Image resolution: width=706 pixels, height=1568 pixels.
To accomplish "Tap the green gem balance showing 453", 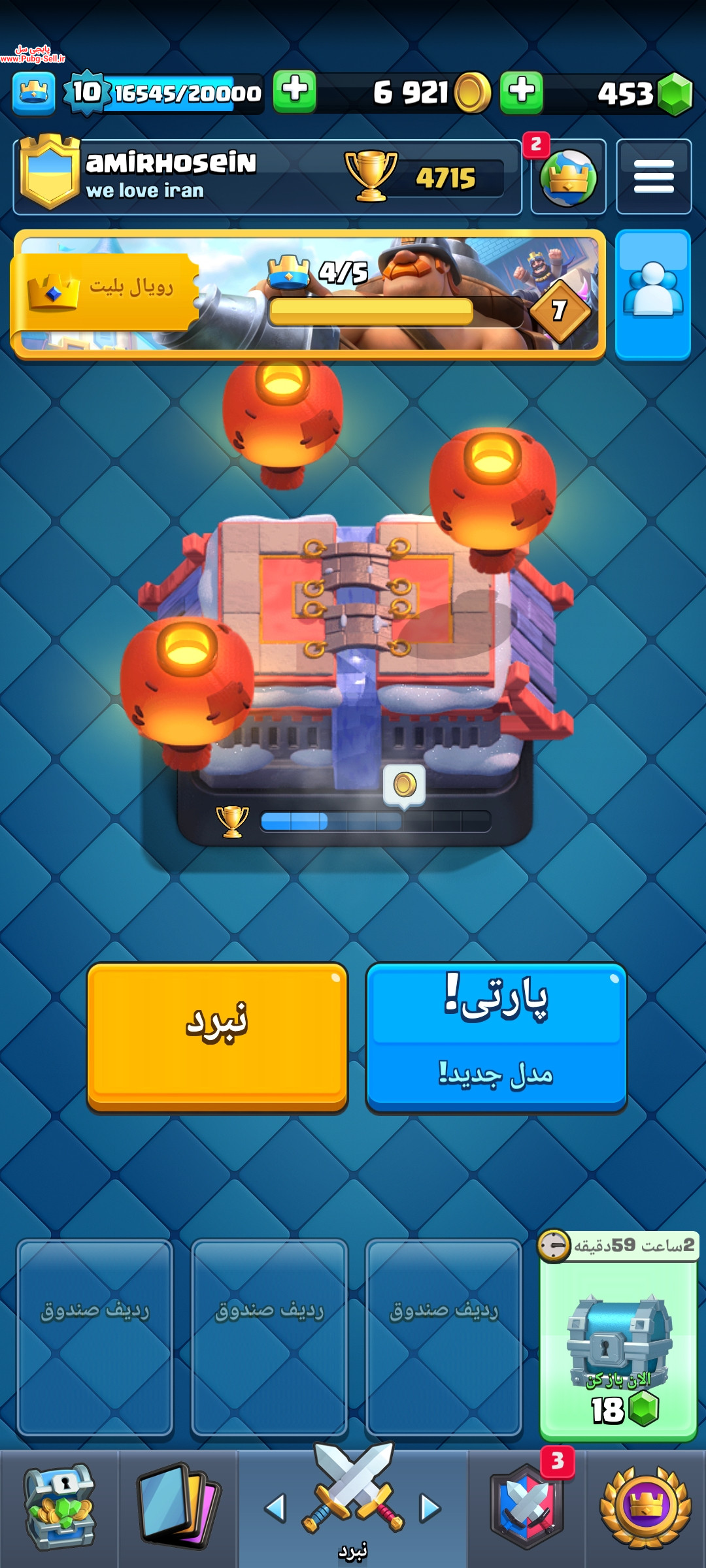I will tap(644, 93).
